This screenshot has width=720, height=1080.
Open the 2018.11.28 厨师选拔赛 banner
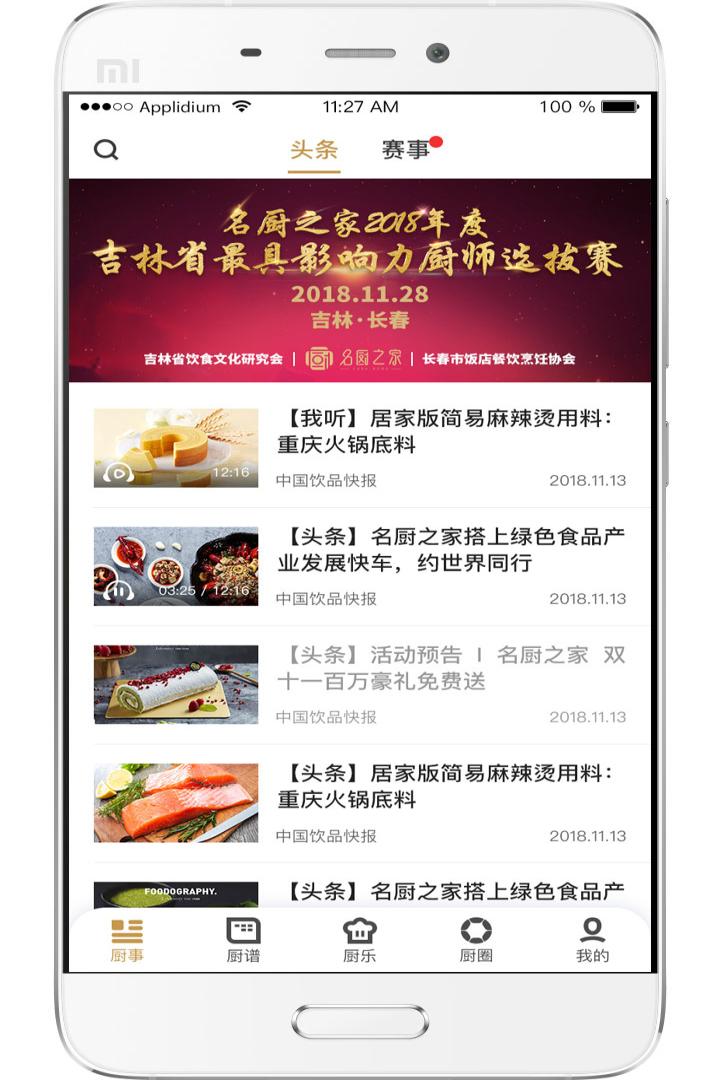coord(360,278)
